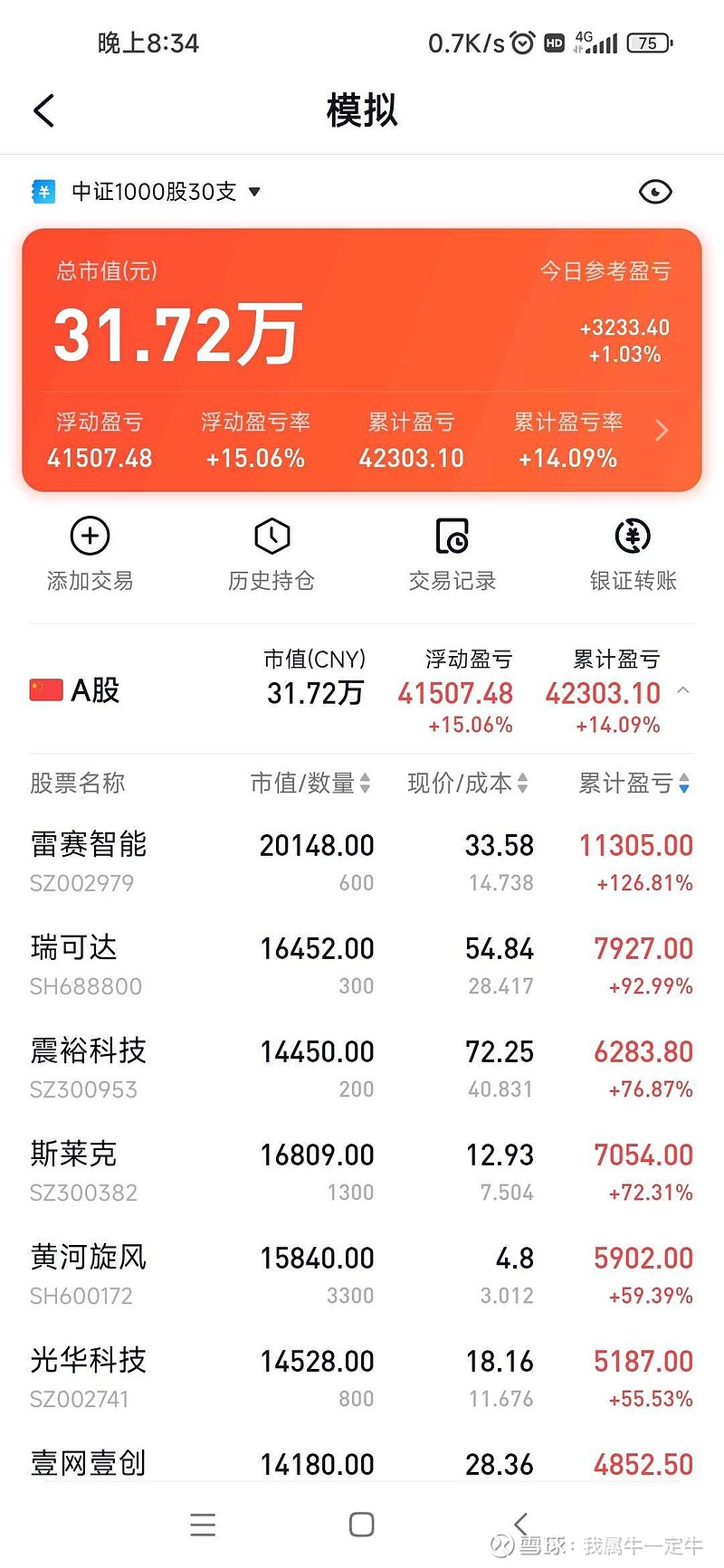Screen dimensions: 724x1568
Task: Tap the 添加交易 plus icon
Action: [90, 535]
